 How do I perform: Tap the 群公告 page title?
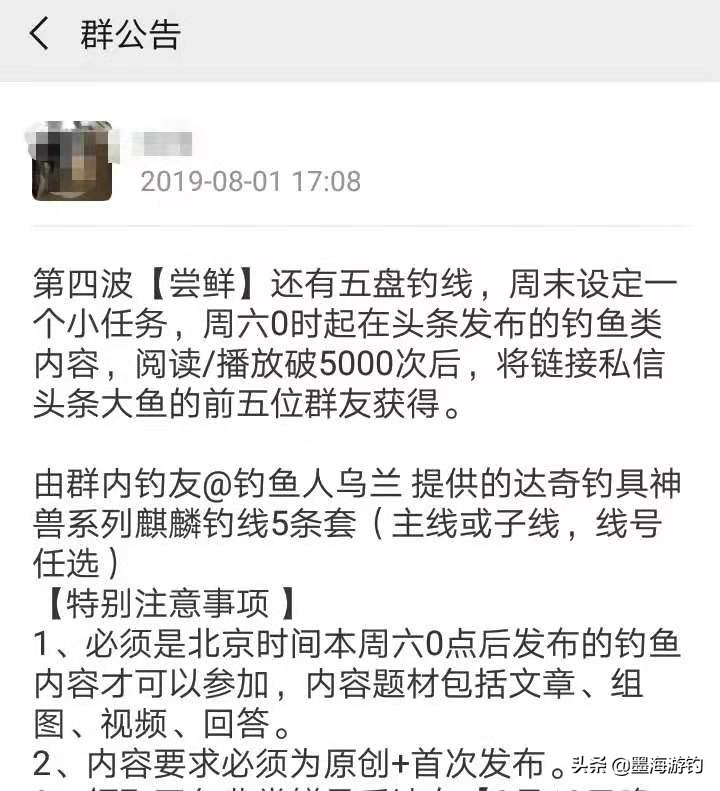pyautogui.click(x=128, y=33)
